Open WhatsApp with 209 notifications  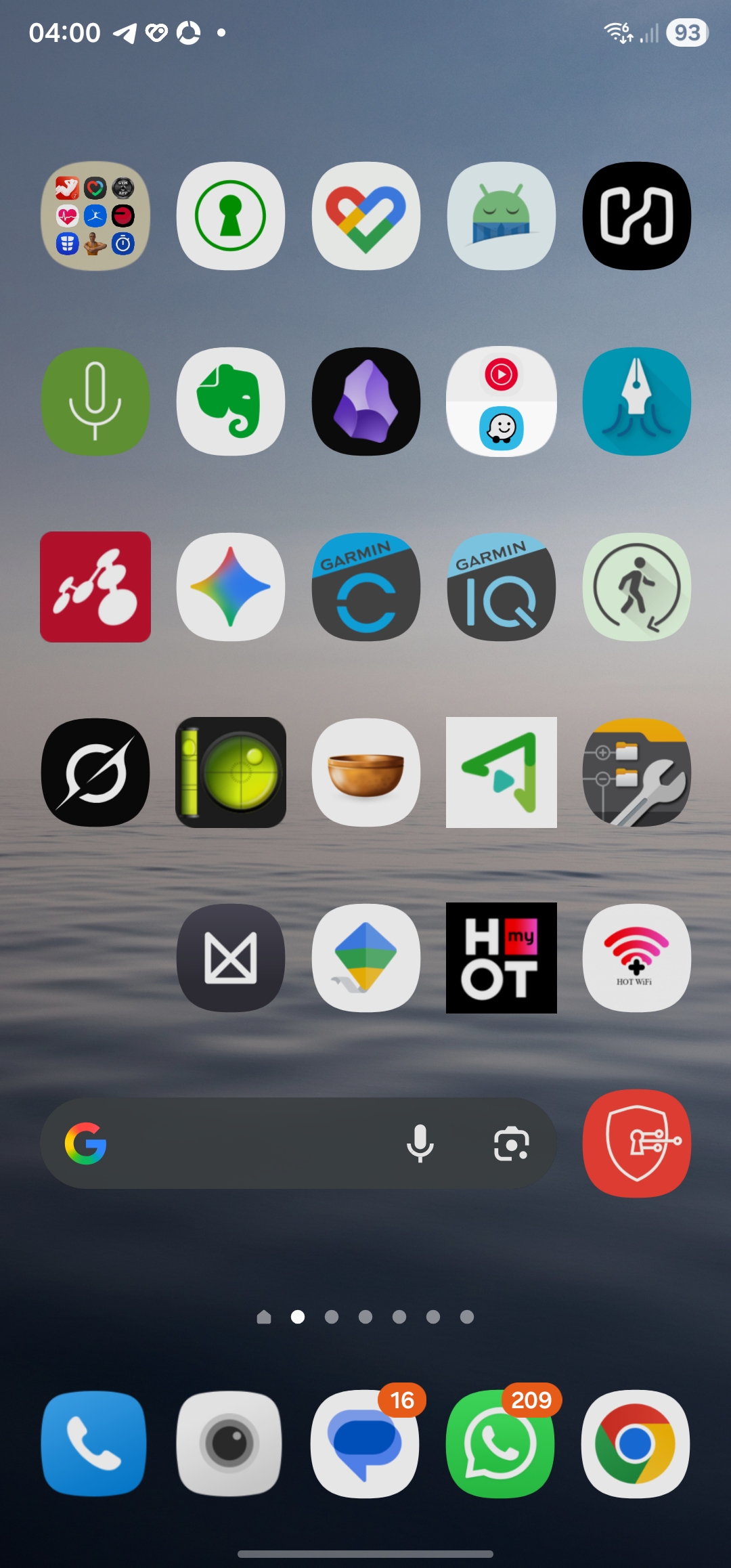click(500, 1443)
